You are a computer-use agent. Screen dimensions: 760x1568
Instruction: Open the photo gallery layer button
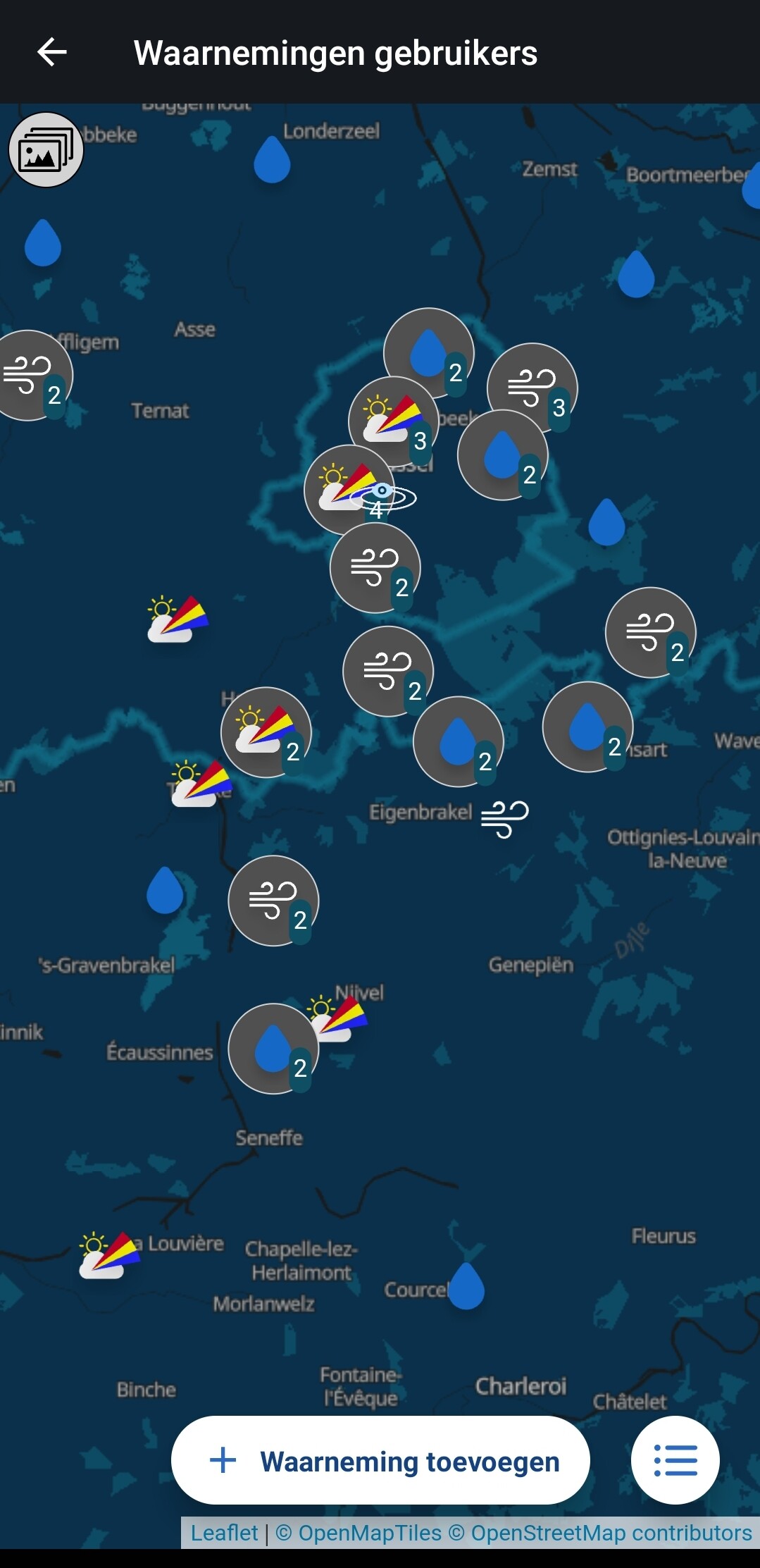pyautogui.click(x=46, y=150)
